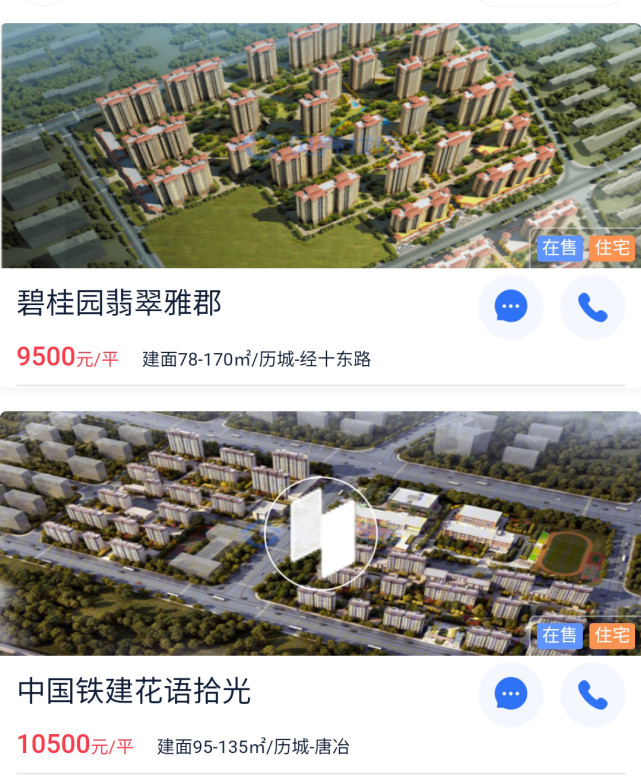Open the 中国铁建花语拾光 property listing

coord(134,691)
